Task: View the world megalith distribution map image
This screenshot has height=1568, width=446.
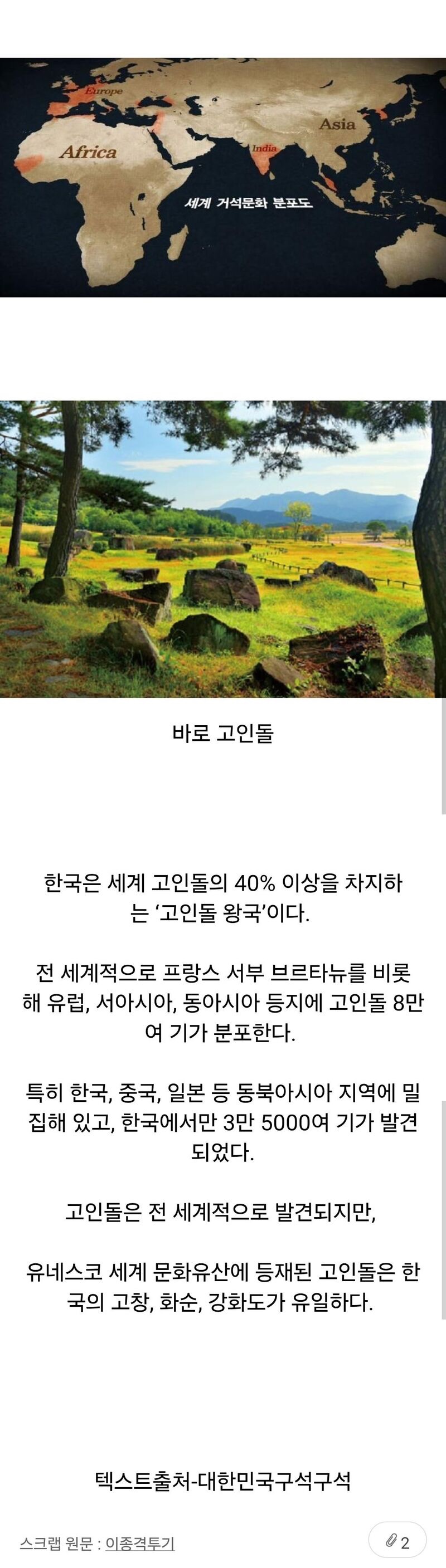Action: (x=223, y=177)
